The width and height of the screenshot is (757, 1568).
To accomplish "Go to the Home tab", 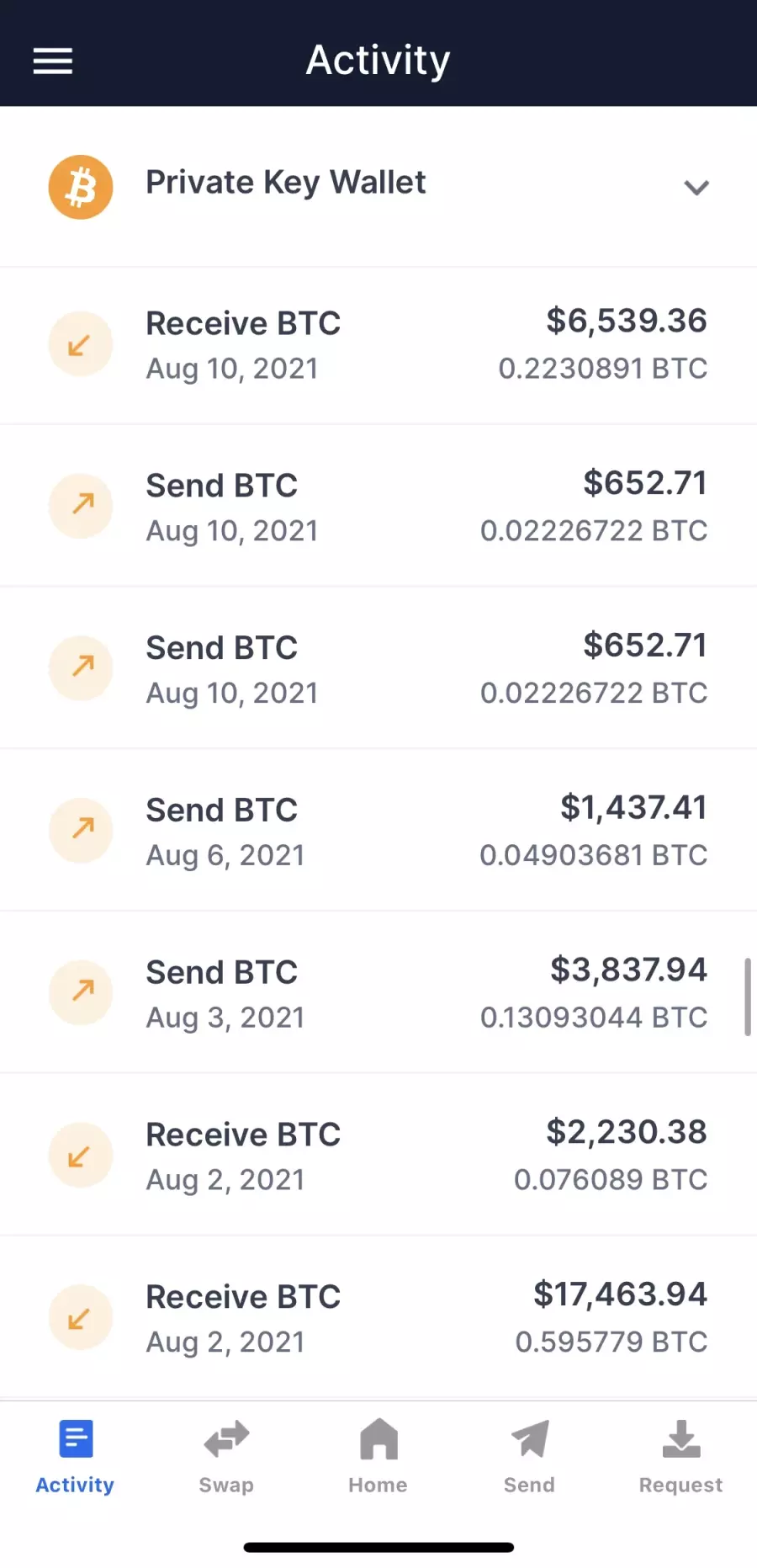I will (378, 1457).
